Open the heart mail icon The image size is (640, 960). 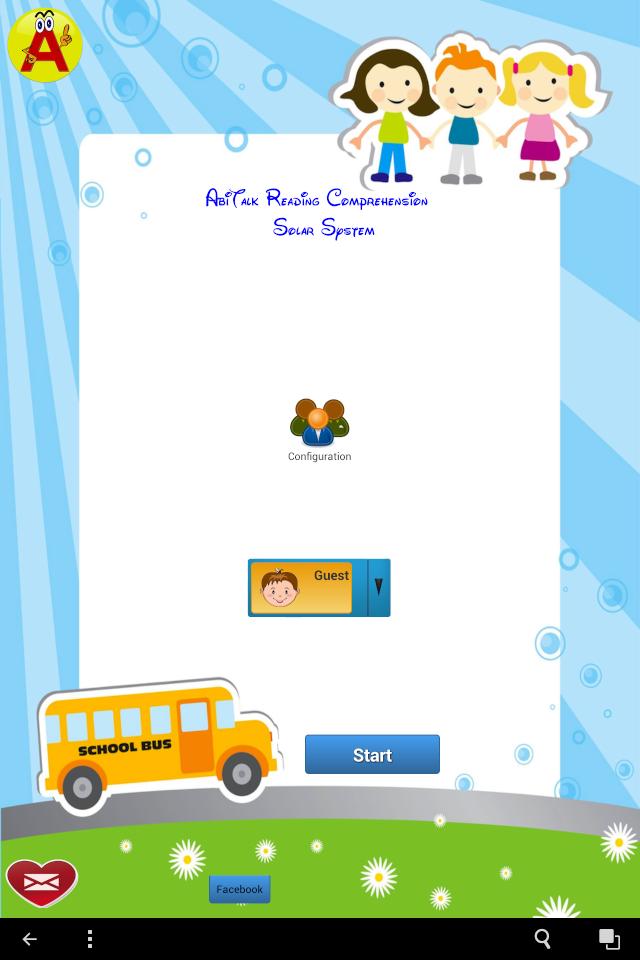click(42, 883)
